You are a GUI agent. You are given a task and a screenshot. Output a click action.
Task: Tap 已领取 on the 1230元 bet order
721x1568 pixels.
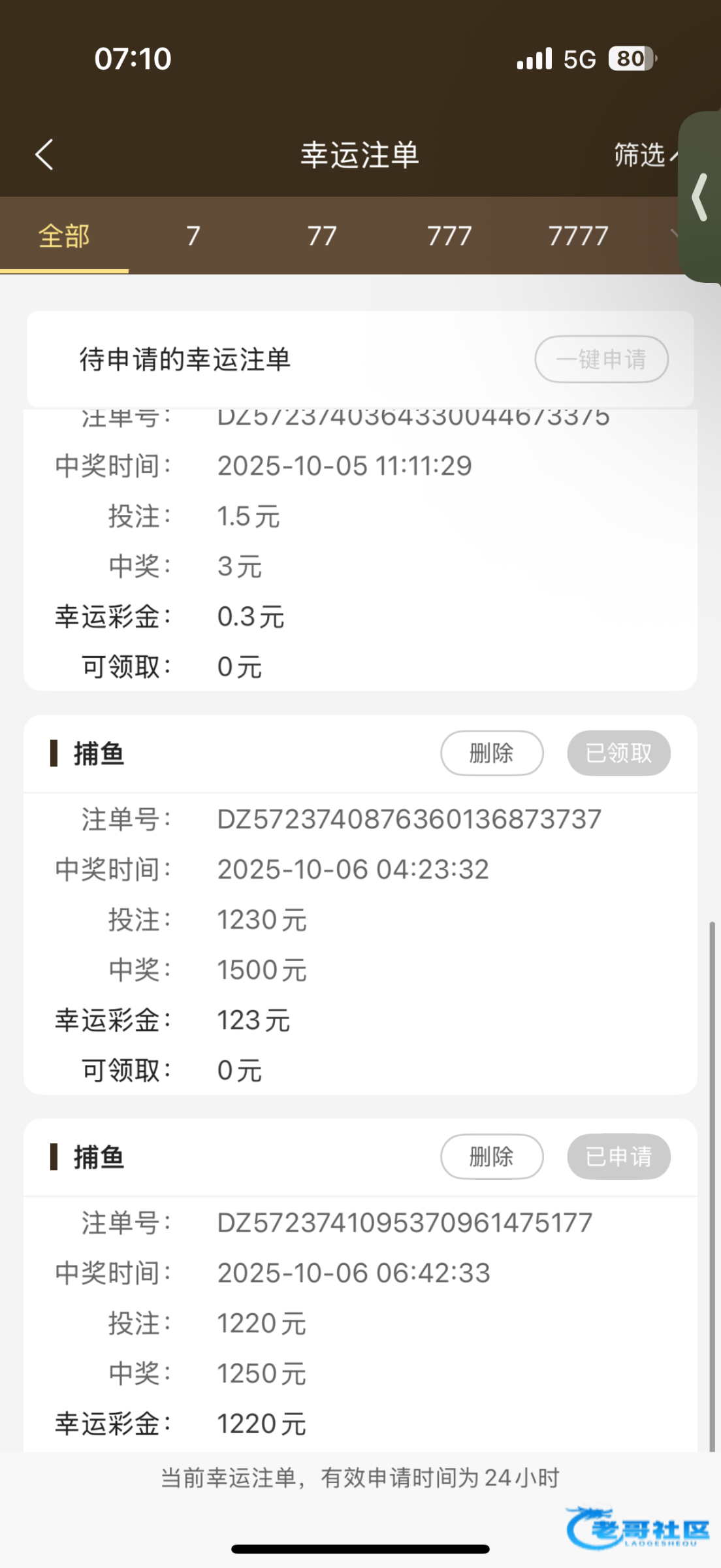(618, 753)
